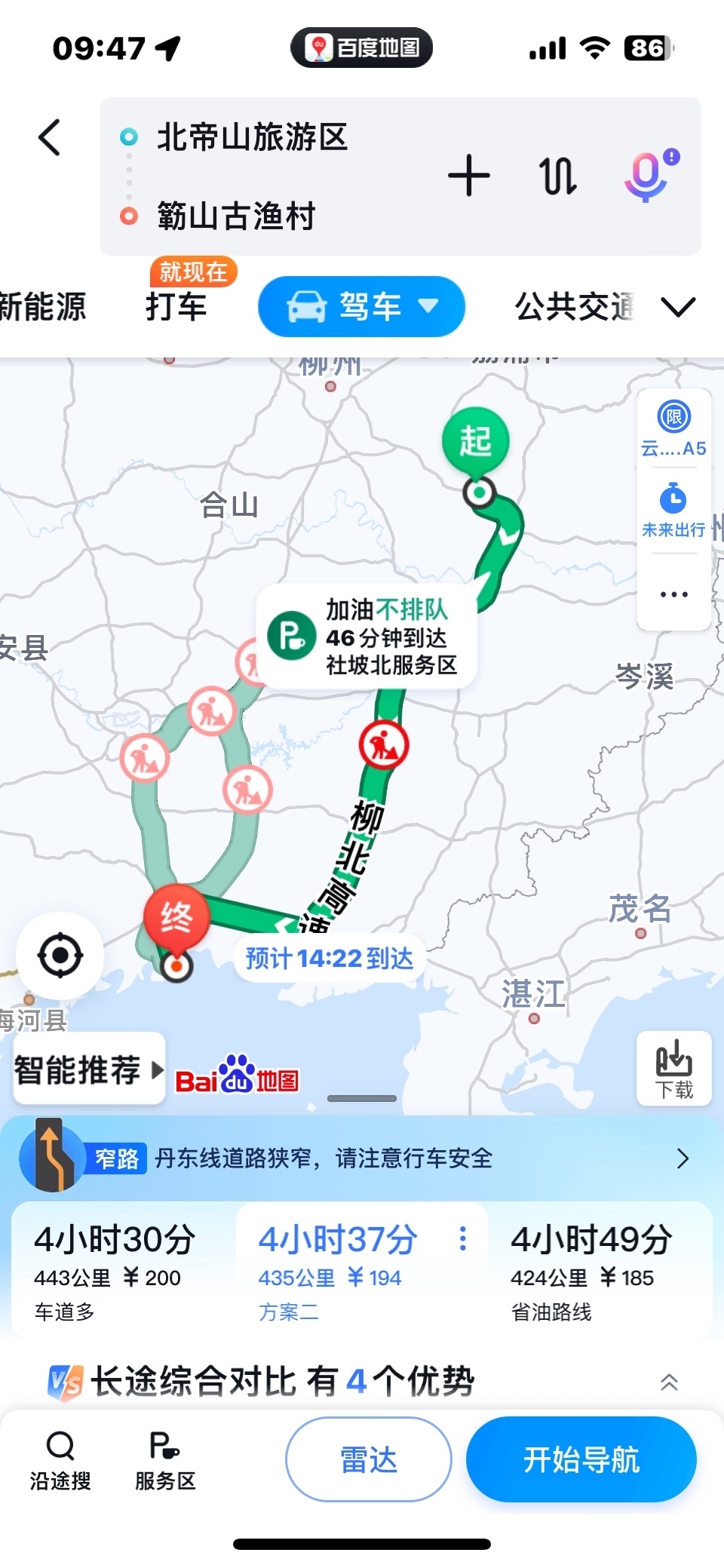Switch to the 公共交通 tab

(573, 306)
